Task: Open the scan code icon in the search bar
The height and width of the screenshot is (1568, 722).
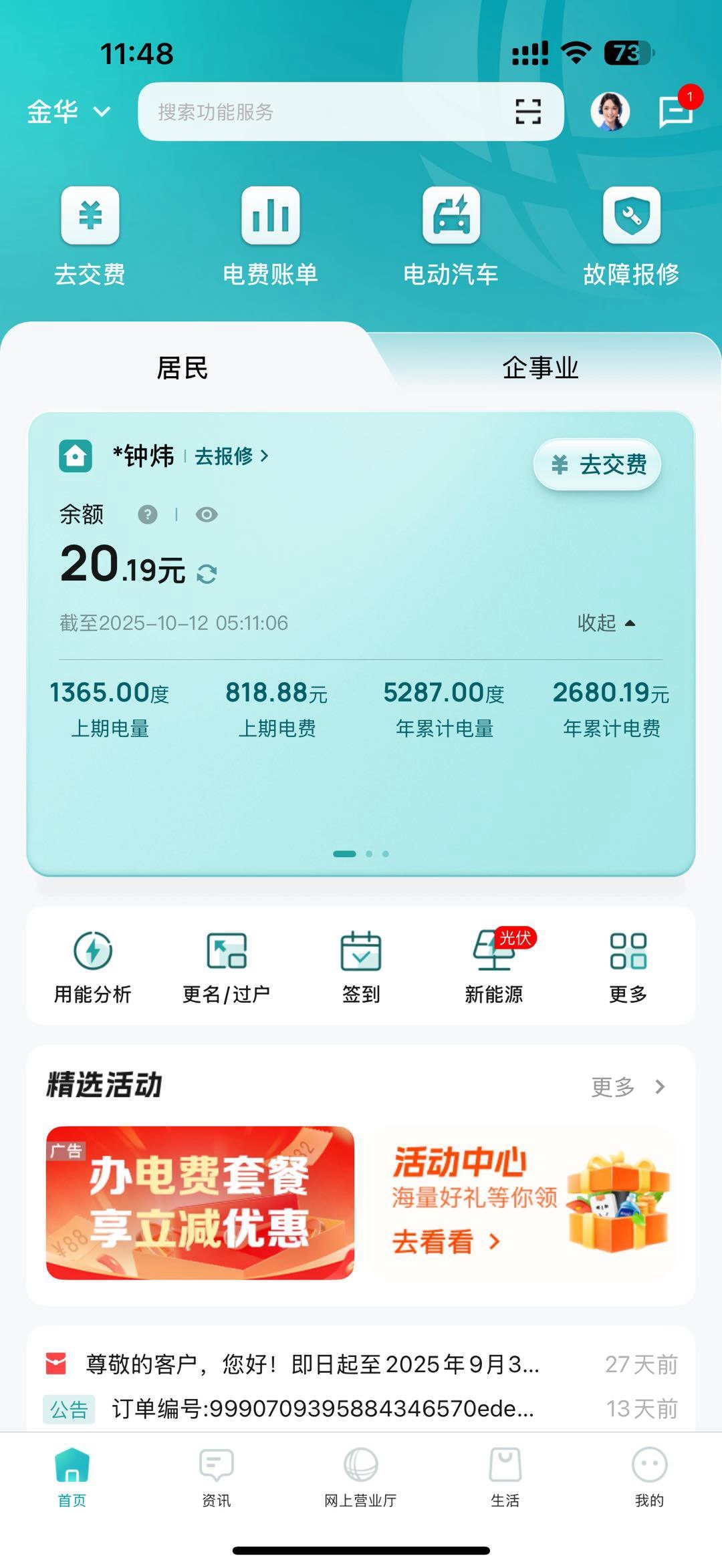Action: point(527,112)
